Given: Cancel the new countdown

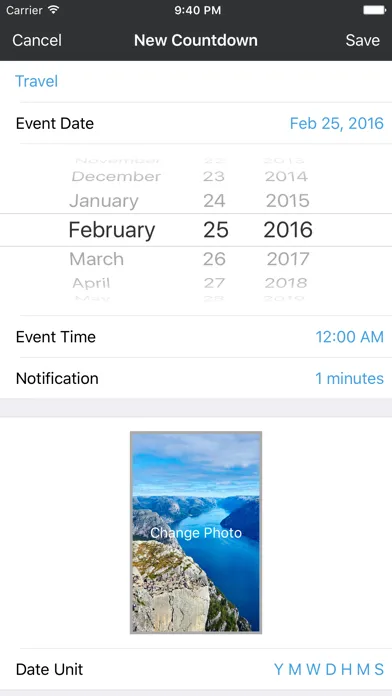Looking at the screenshot, I should (x=37, y=40).
